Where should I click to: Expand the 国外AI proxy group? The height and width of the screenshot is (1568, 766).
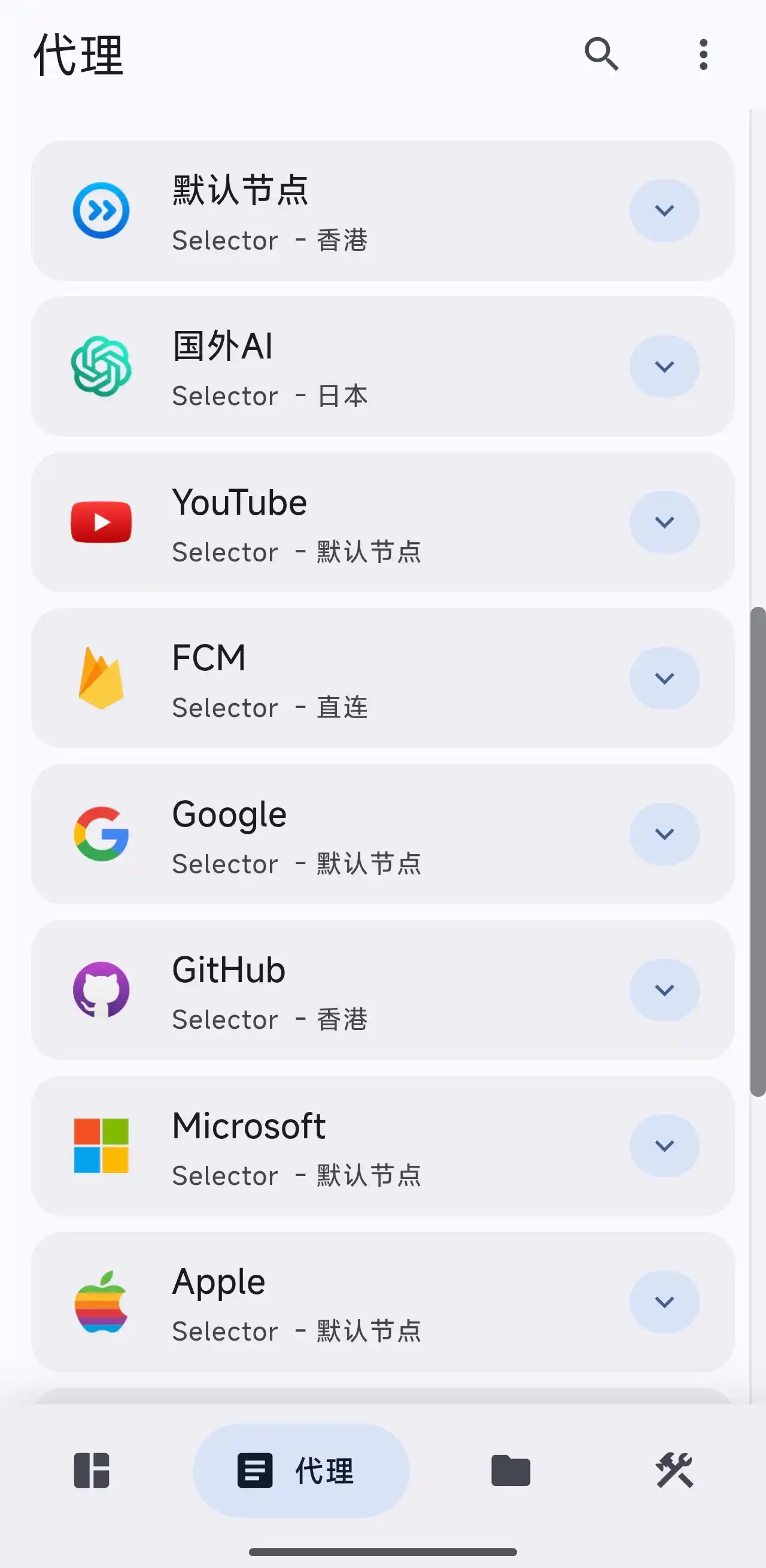(x=664, y=366)
